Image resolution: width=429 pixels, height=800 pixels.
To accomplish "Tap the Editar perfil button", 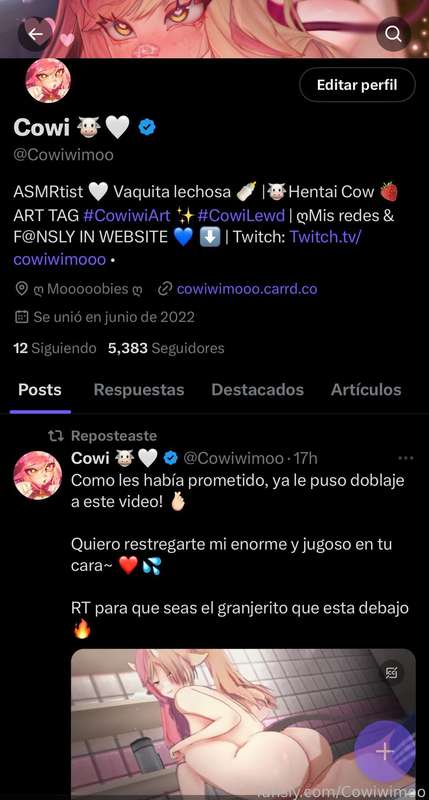I will tap(357, 85).
